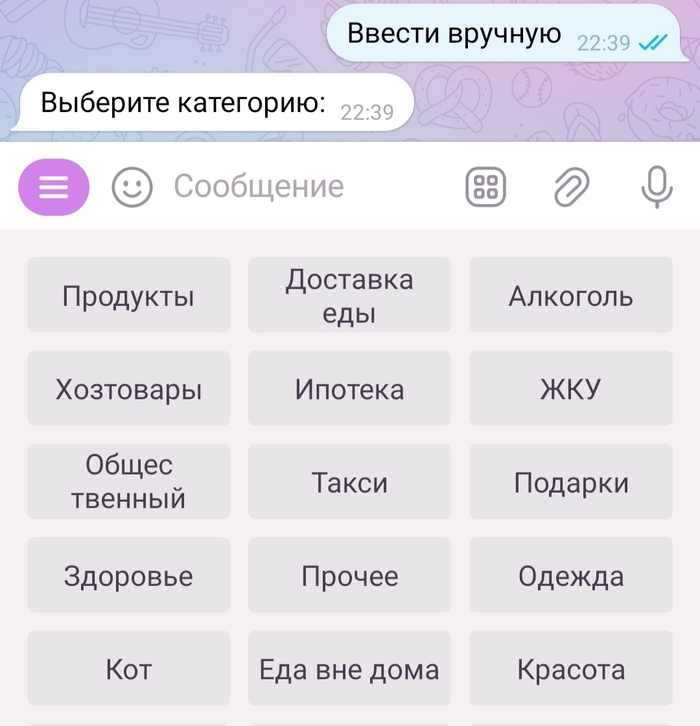
Task: Select the Подарки category
Action: [570, 482]
